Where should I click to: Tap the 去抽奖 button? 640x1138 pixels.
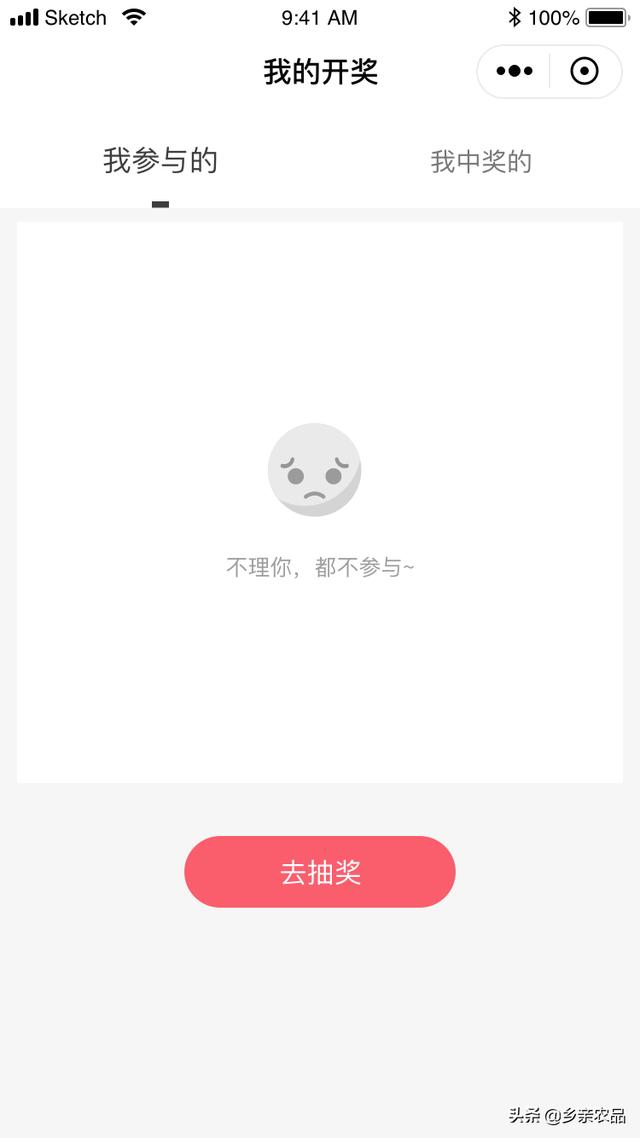[x=320, y=872]
